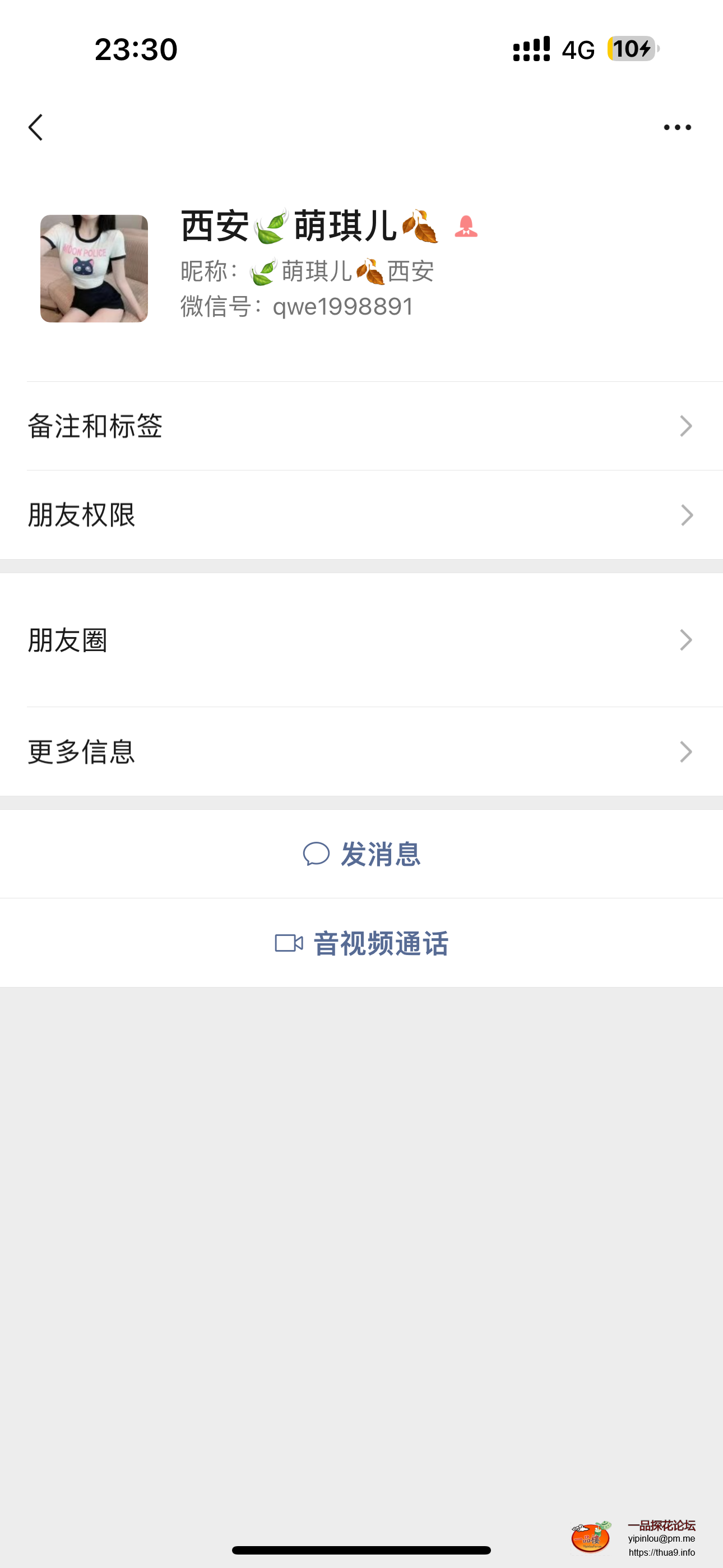
Task: Tap the WeChat ID qwe1998891 text
Action: click(342, 307)
